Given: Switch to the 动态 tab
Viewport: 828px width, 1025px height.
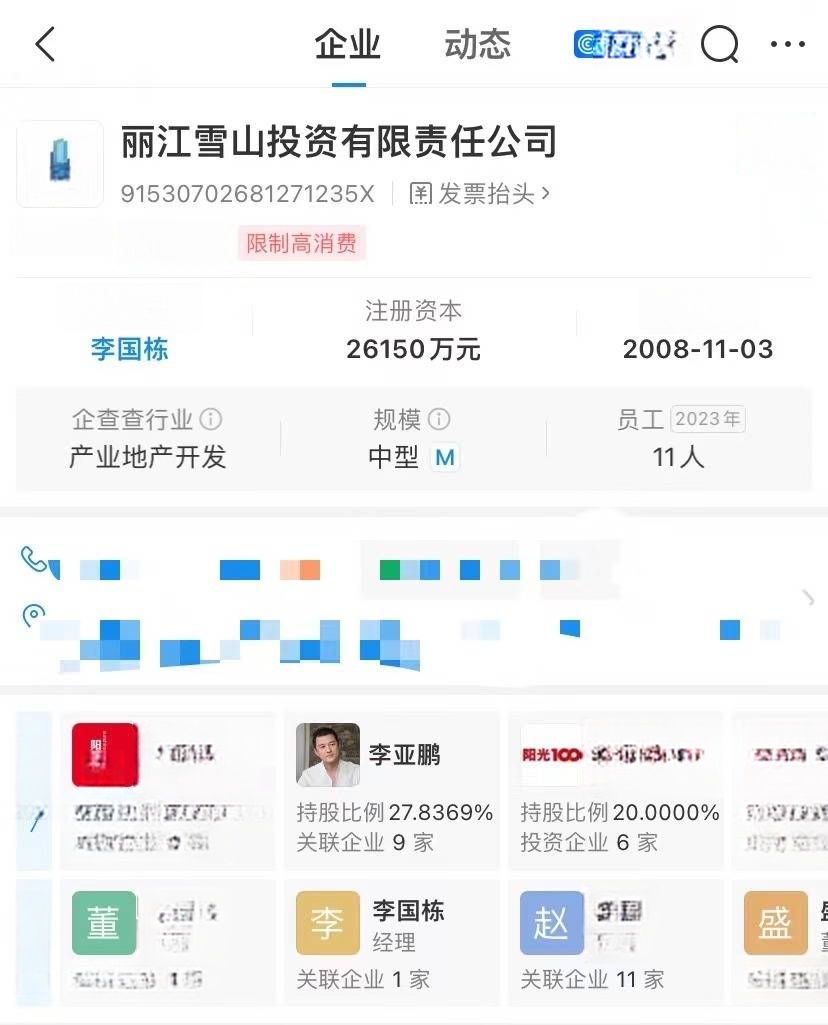Looking at the screenshot, I should pos(477,45).
